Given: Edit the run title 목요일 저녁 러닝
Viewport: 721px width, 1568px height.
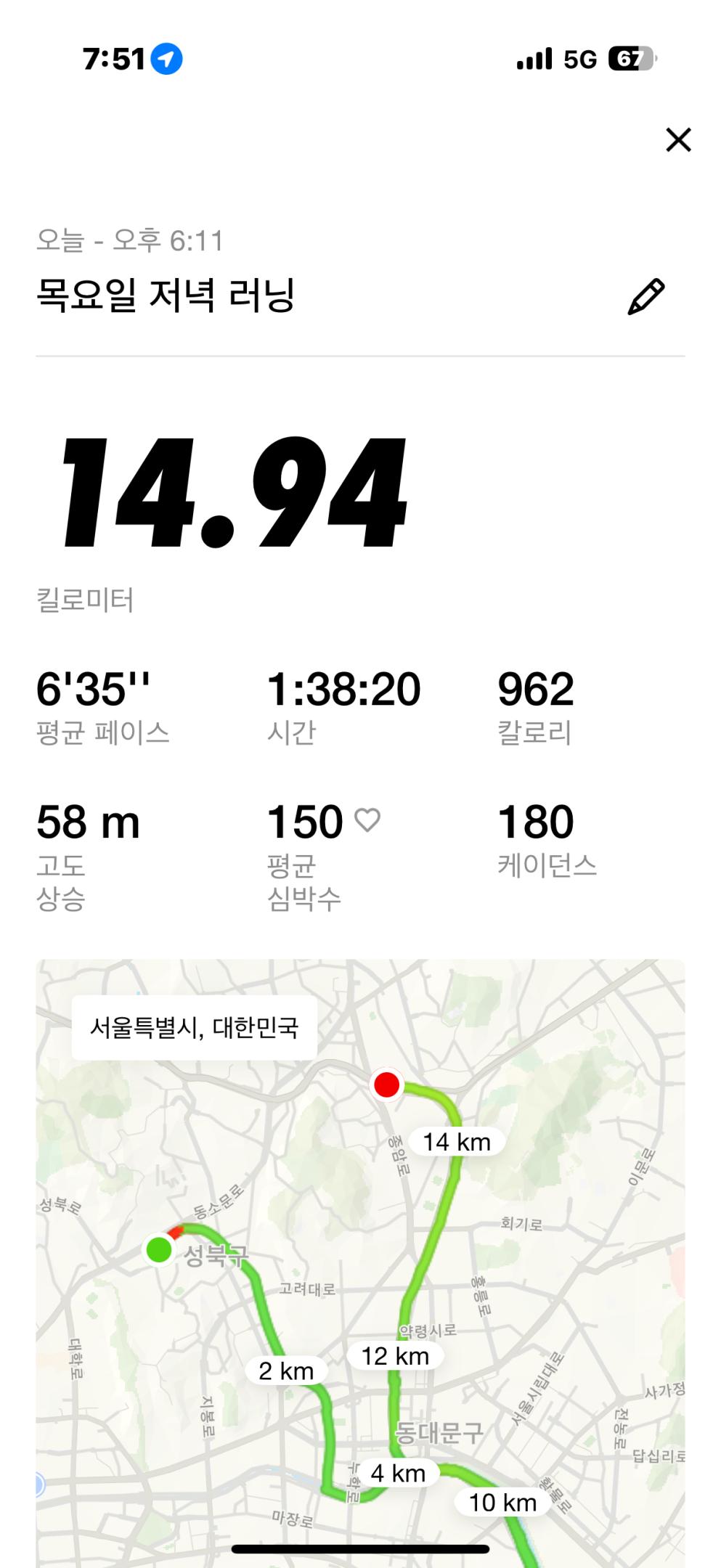Looking at the screenshot, I should tap(645, 296).
